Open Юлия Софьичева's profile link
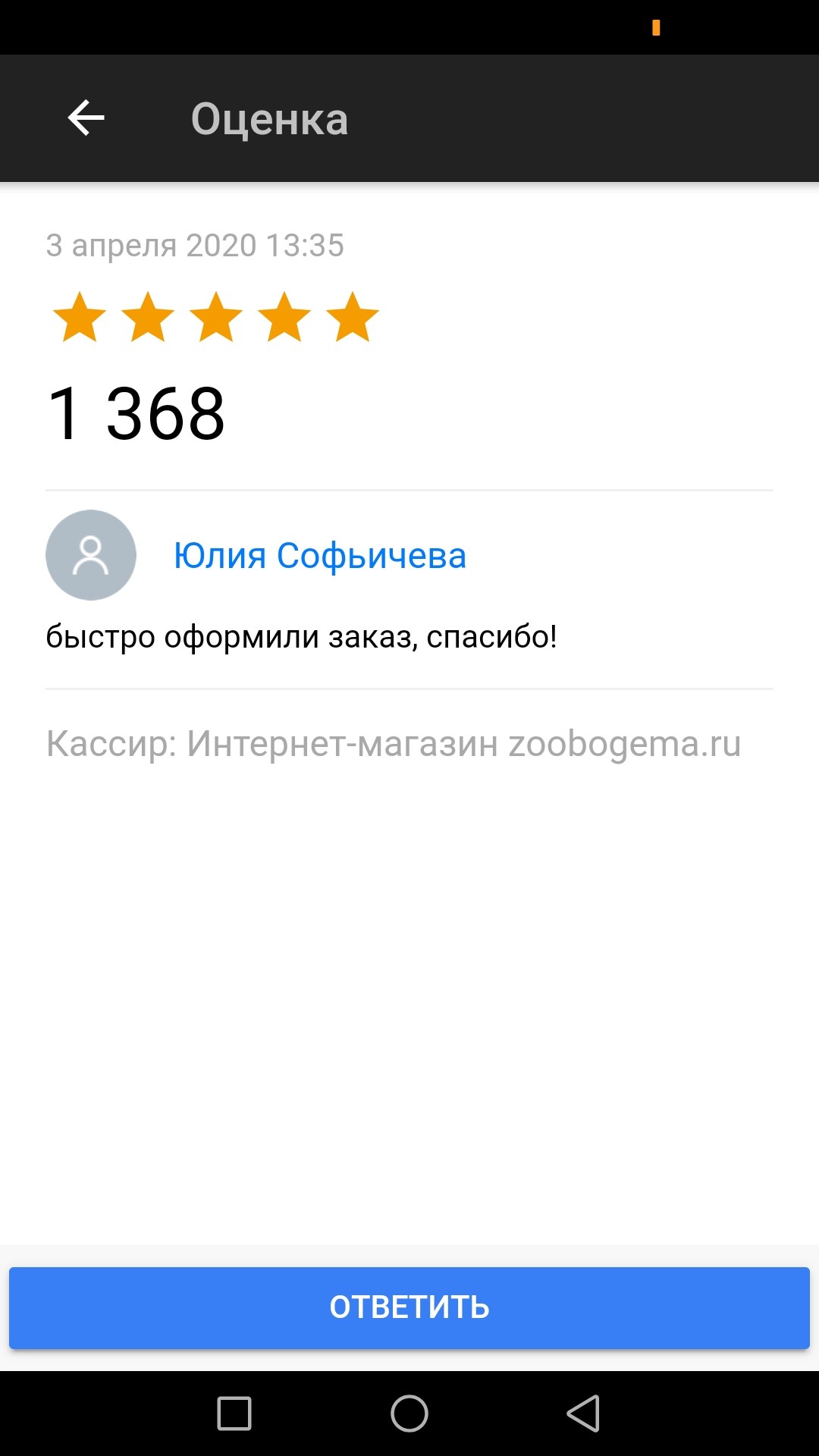 tap(320, 556)
